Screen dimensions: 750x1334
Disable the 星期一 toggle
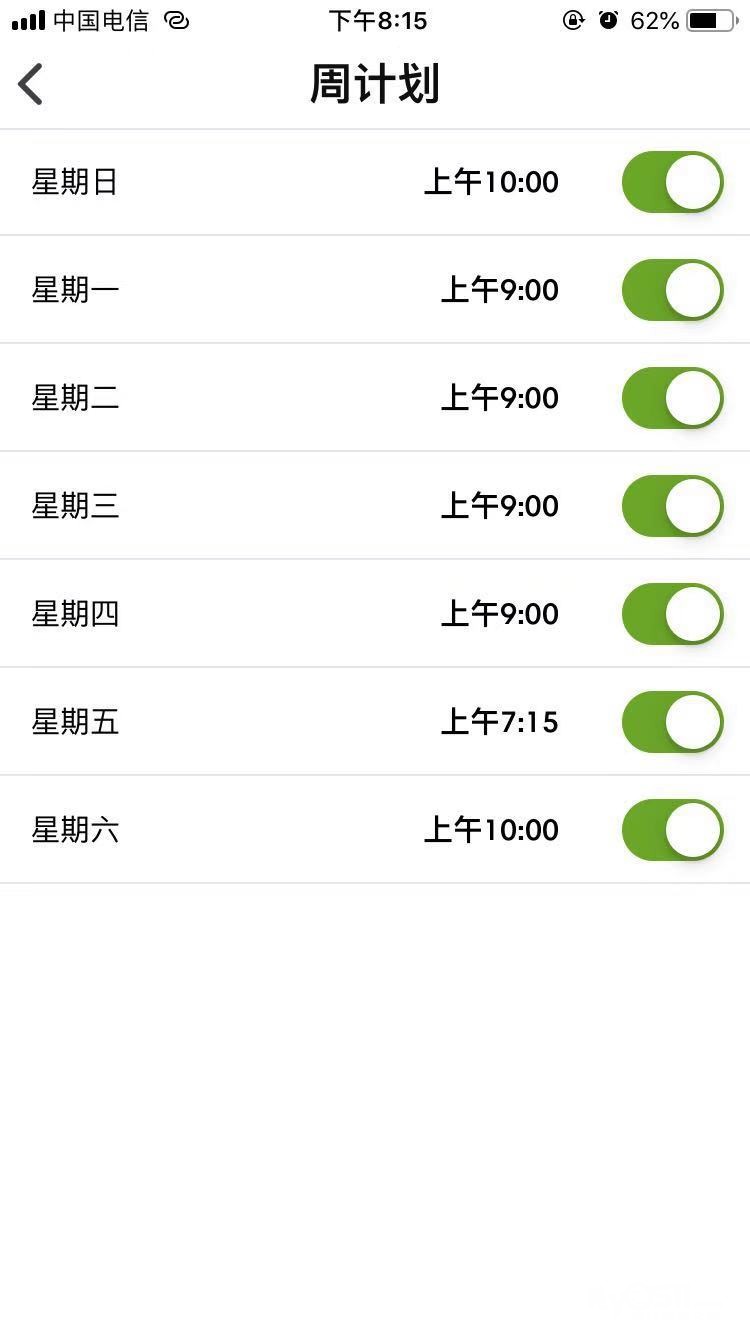(672, 290)
